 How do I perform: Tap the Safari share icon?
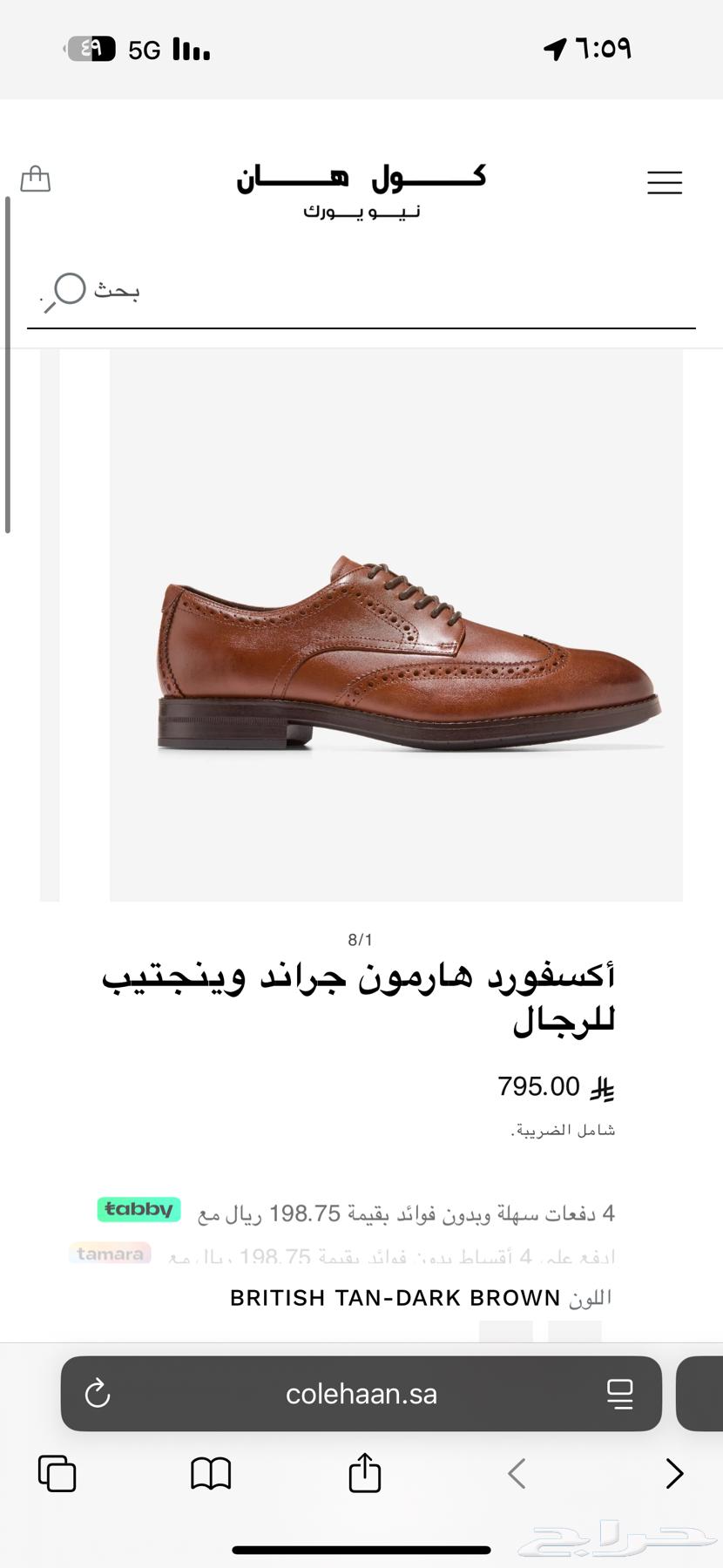click(x=365, y=1474)
